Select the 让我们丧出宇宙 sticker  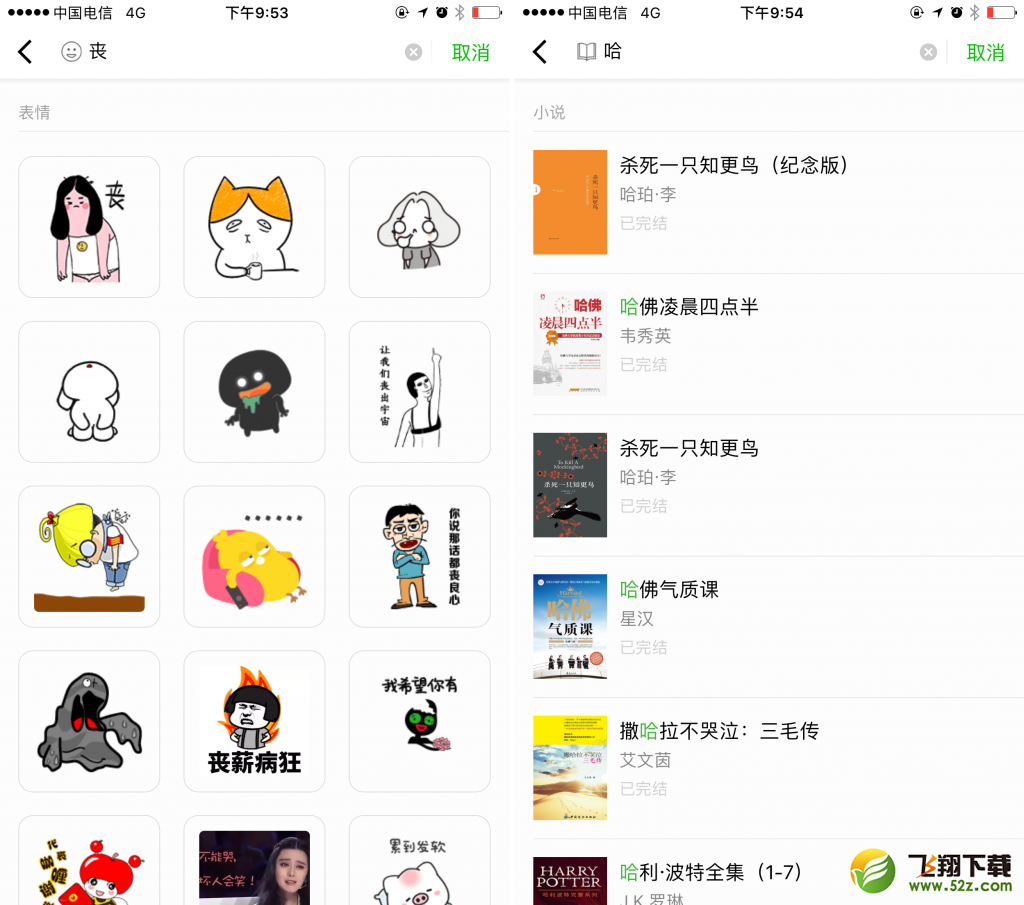[419, 392]
